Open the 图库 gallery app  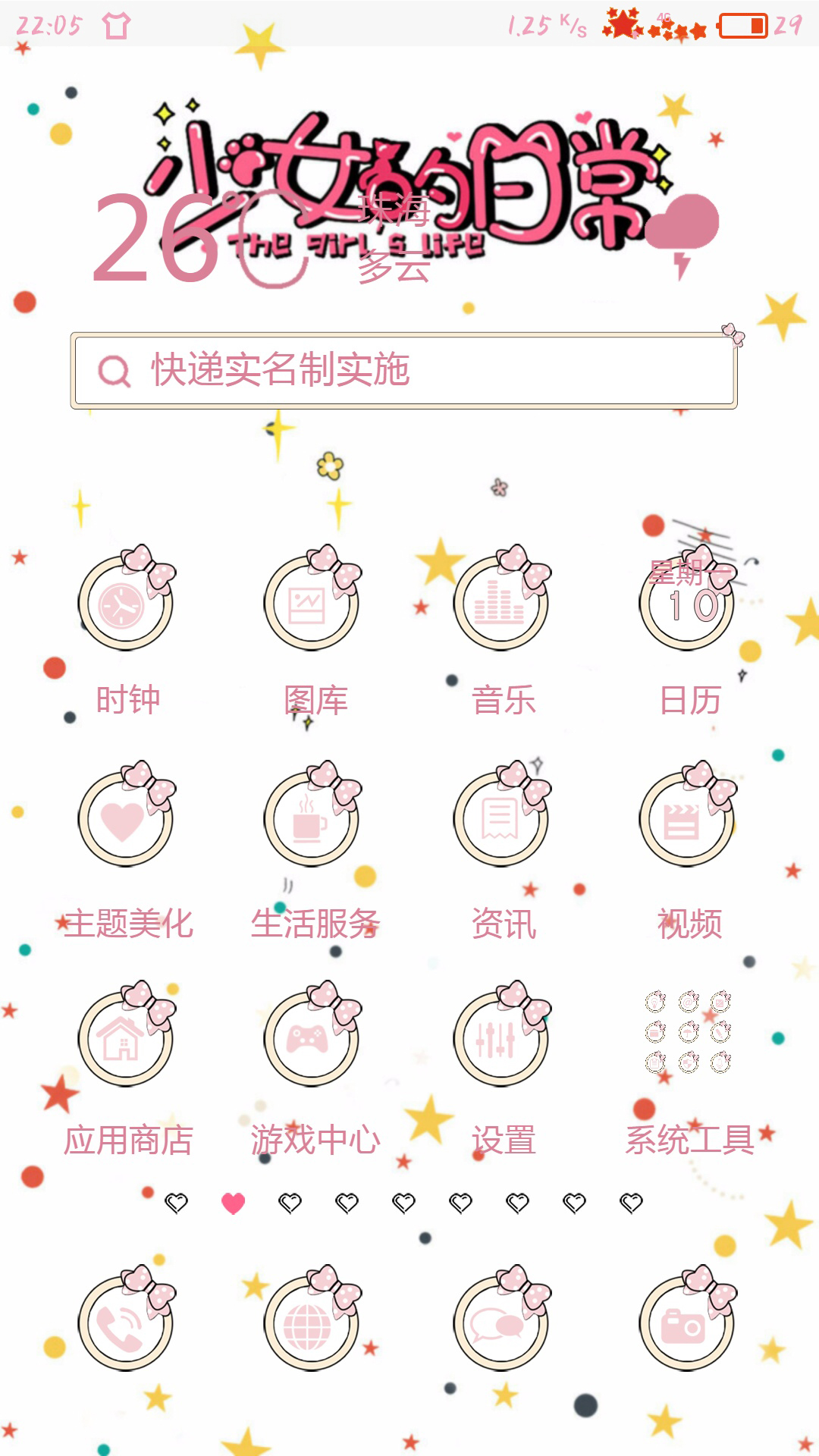[311, 603]
